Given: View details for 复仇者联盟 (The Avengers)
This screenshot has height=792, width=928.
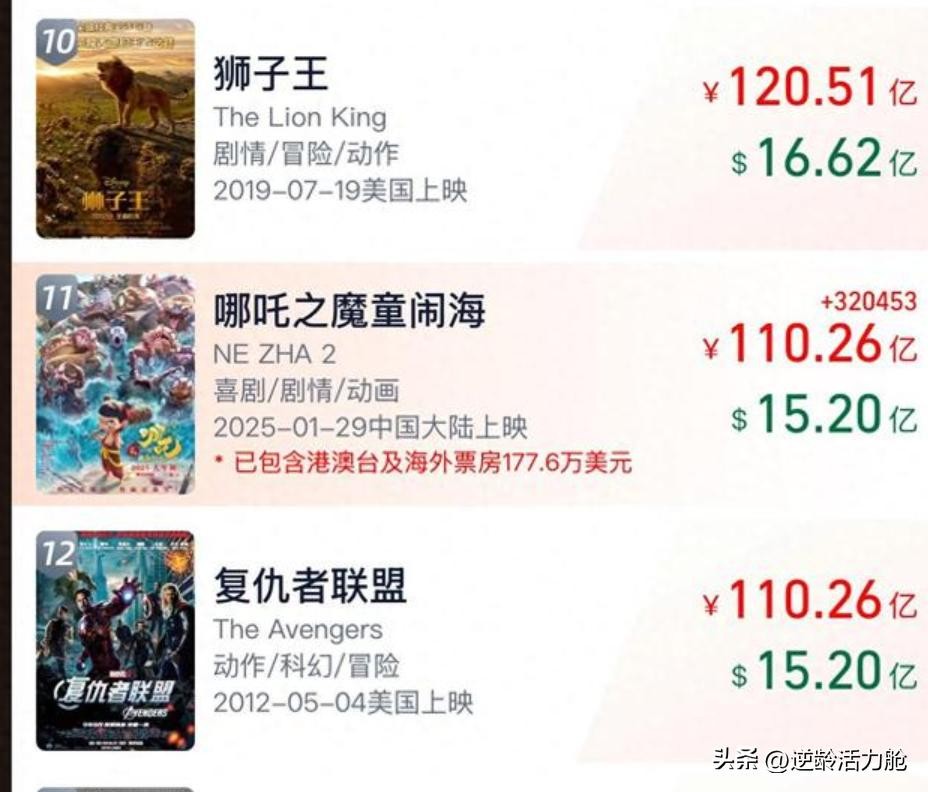Looking at the screenshot, I should (310, 587).
